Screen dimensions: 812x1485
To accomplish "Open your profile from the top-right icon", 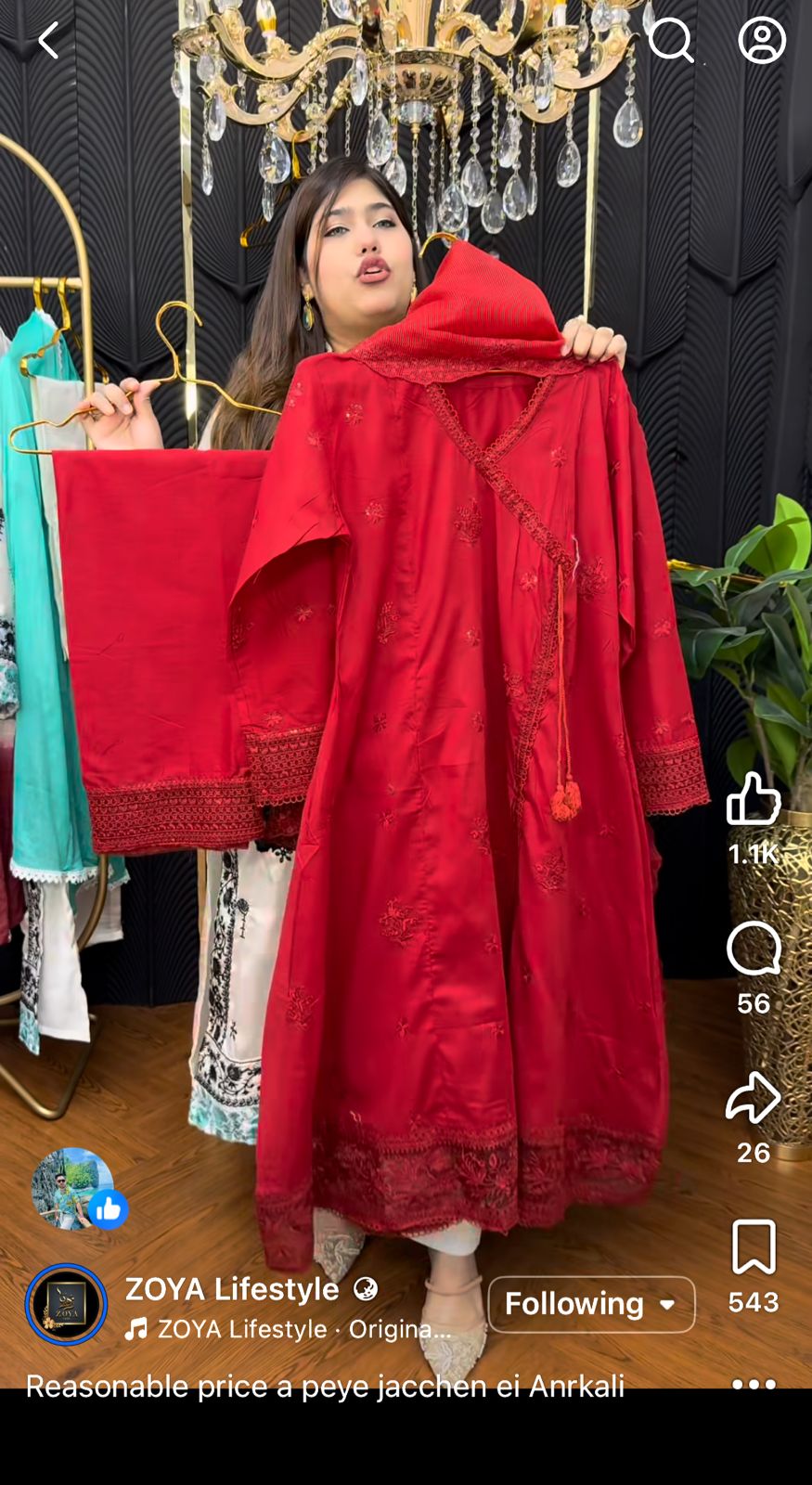I will pyautogui.click(x=762, y=41).
